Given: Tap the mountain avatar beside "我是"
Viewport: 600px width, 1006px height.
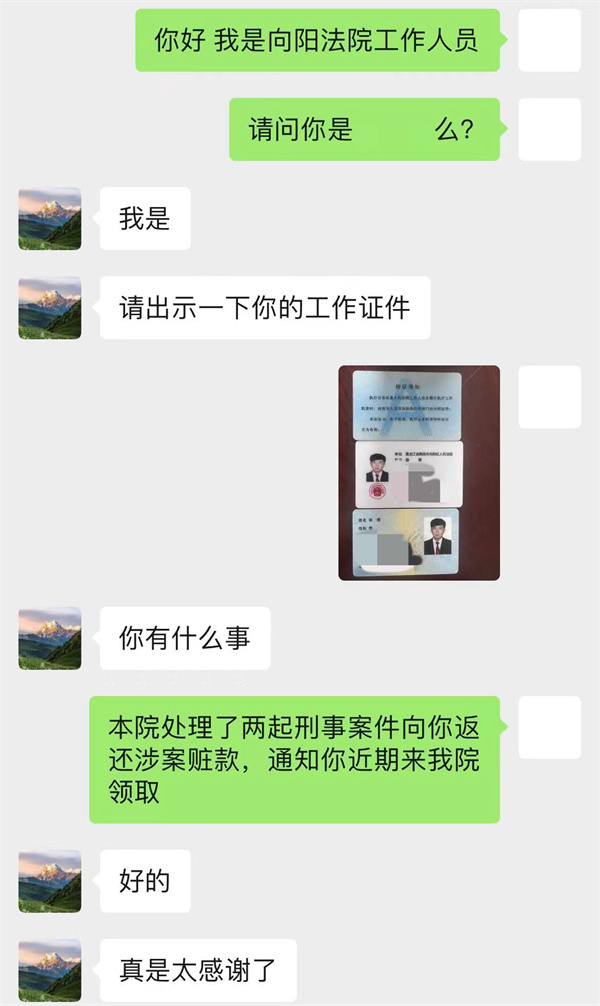Looking at the screenshot, I should point(50,219).
